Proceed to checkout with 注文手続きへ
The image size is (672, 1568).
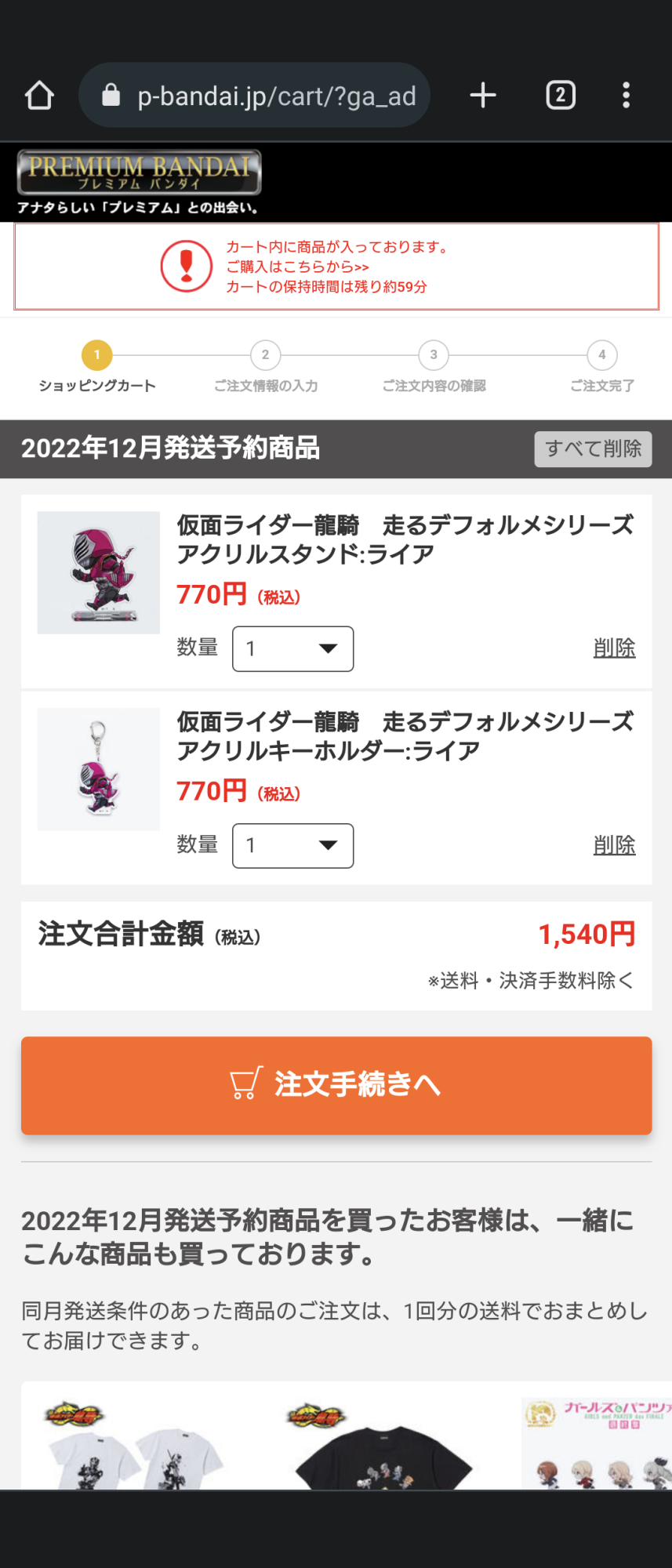336,1085
